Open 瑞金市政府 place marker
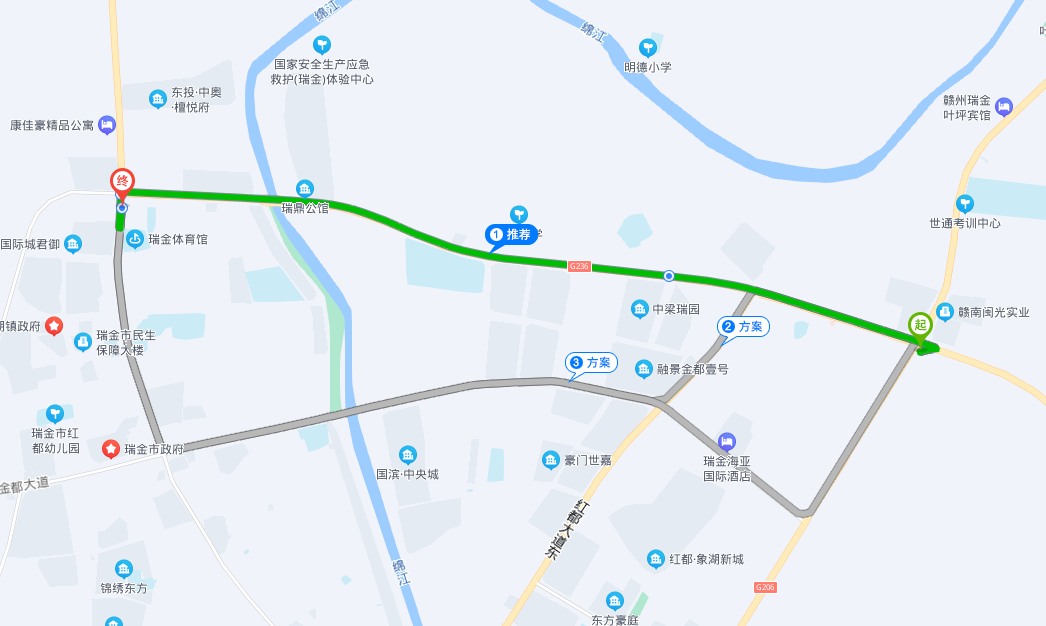Screen dimensions: 1046x626 click(x=110, y=450)
